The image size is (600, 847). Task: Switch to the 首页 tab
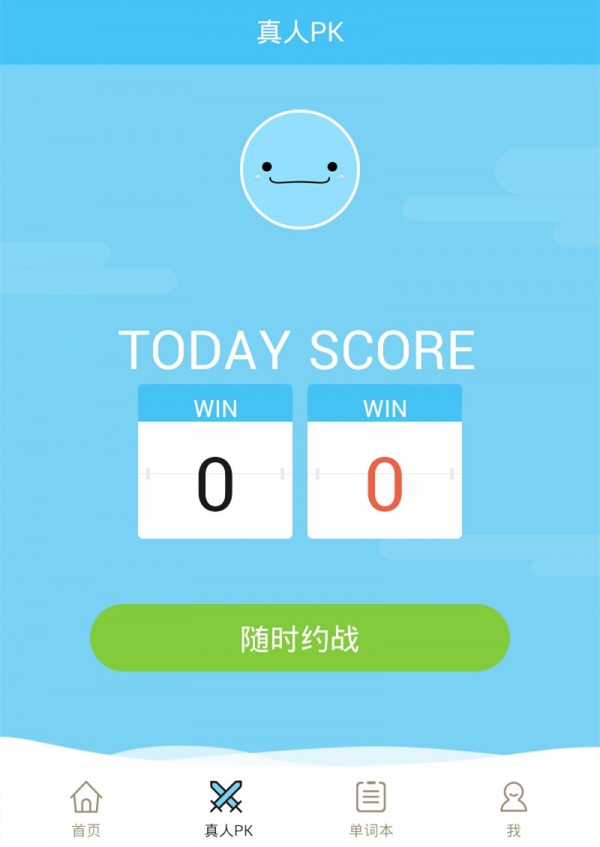tap(86, 807)
